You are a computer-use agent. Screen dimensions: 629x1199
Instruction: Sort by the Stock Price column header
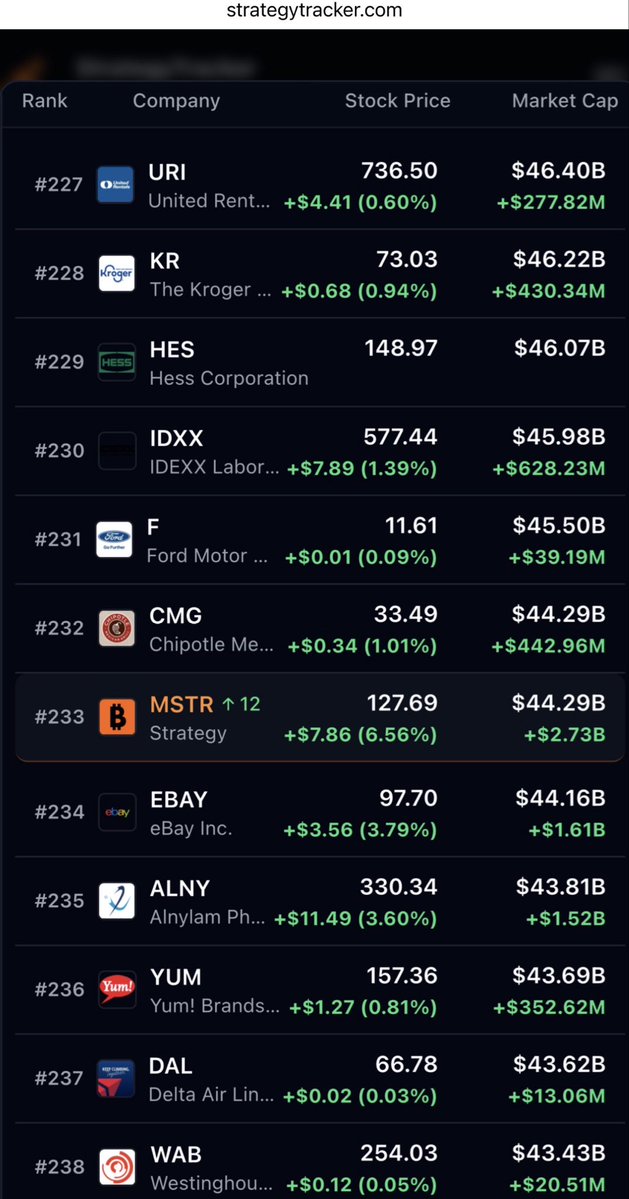click(397, 101)
